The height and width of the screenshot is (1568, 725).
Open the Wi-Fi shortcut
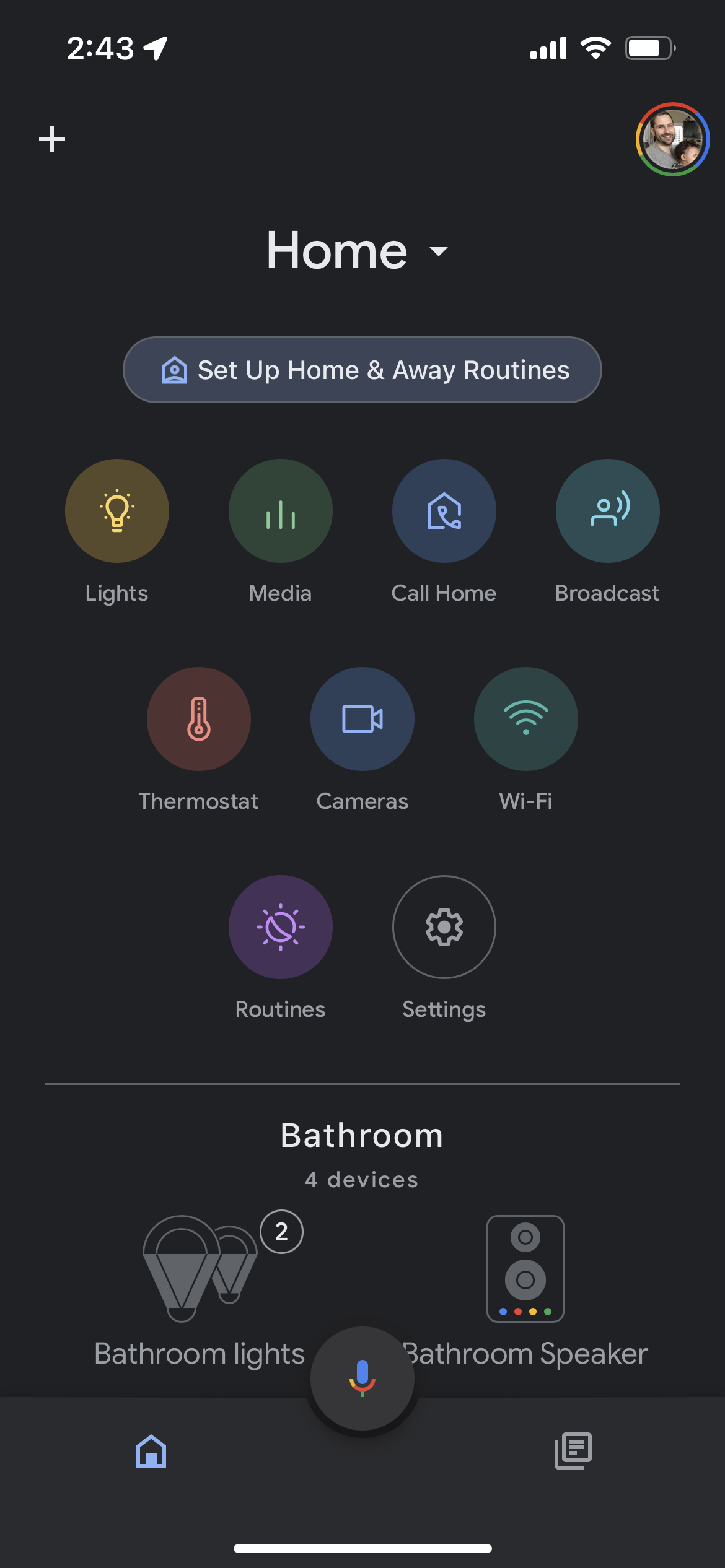coord(526,719)
